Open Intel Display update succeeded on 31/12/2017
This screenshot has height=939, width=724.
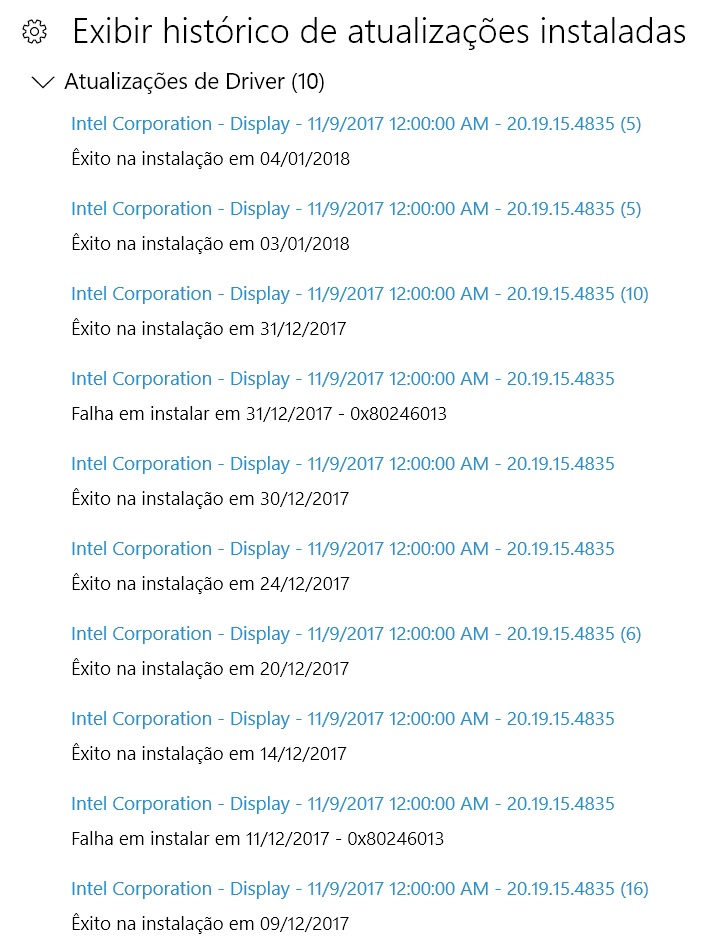pyautogui.click(x=359, y=294)
